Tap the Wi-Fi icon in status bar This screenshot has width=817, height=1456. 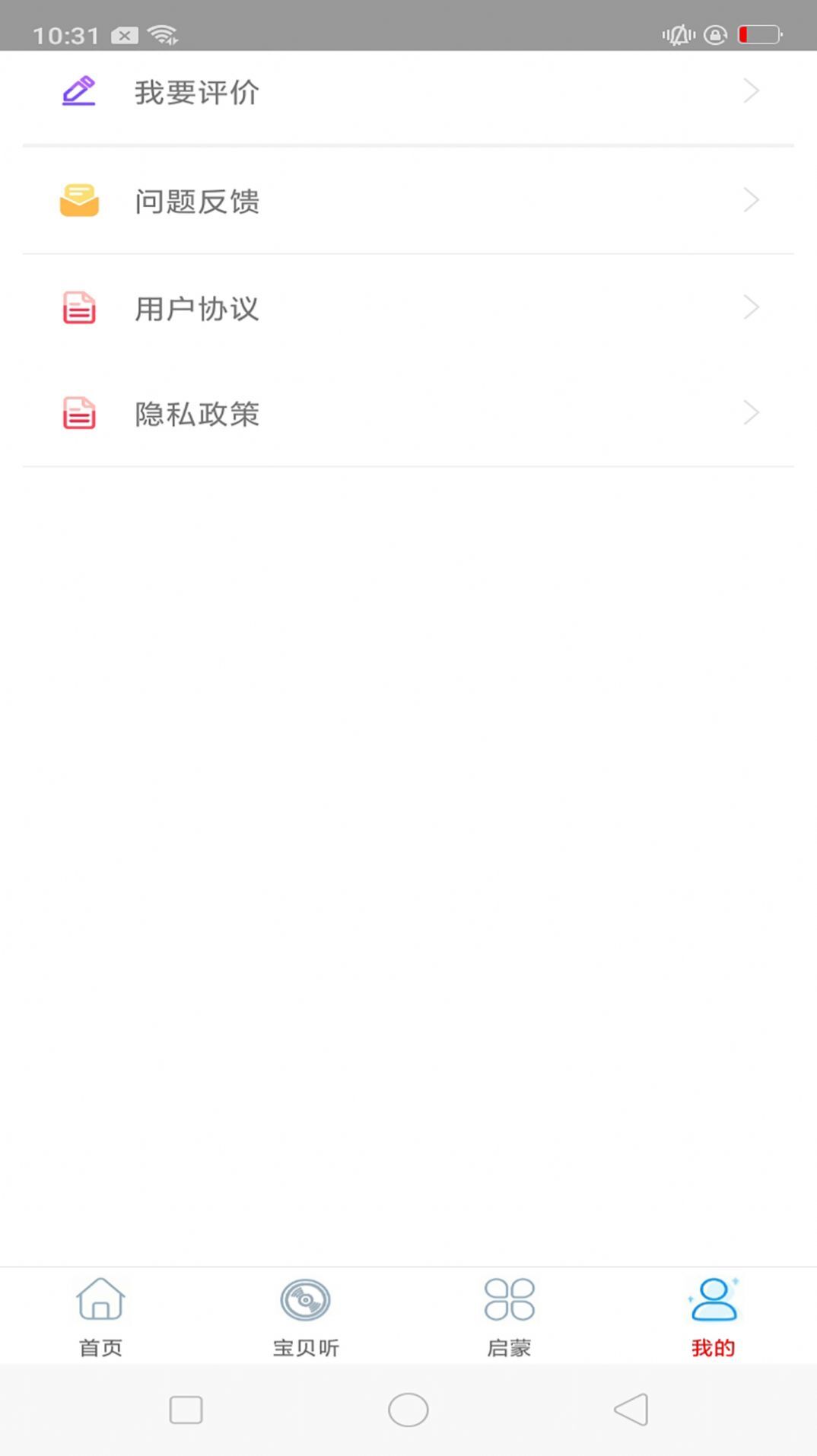[162, 33]
